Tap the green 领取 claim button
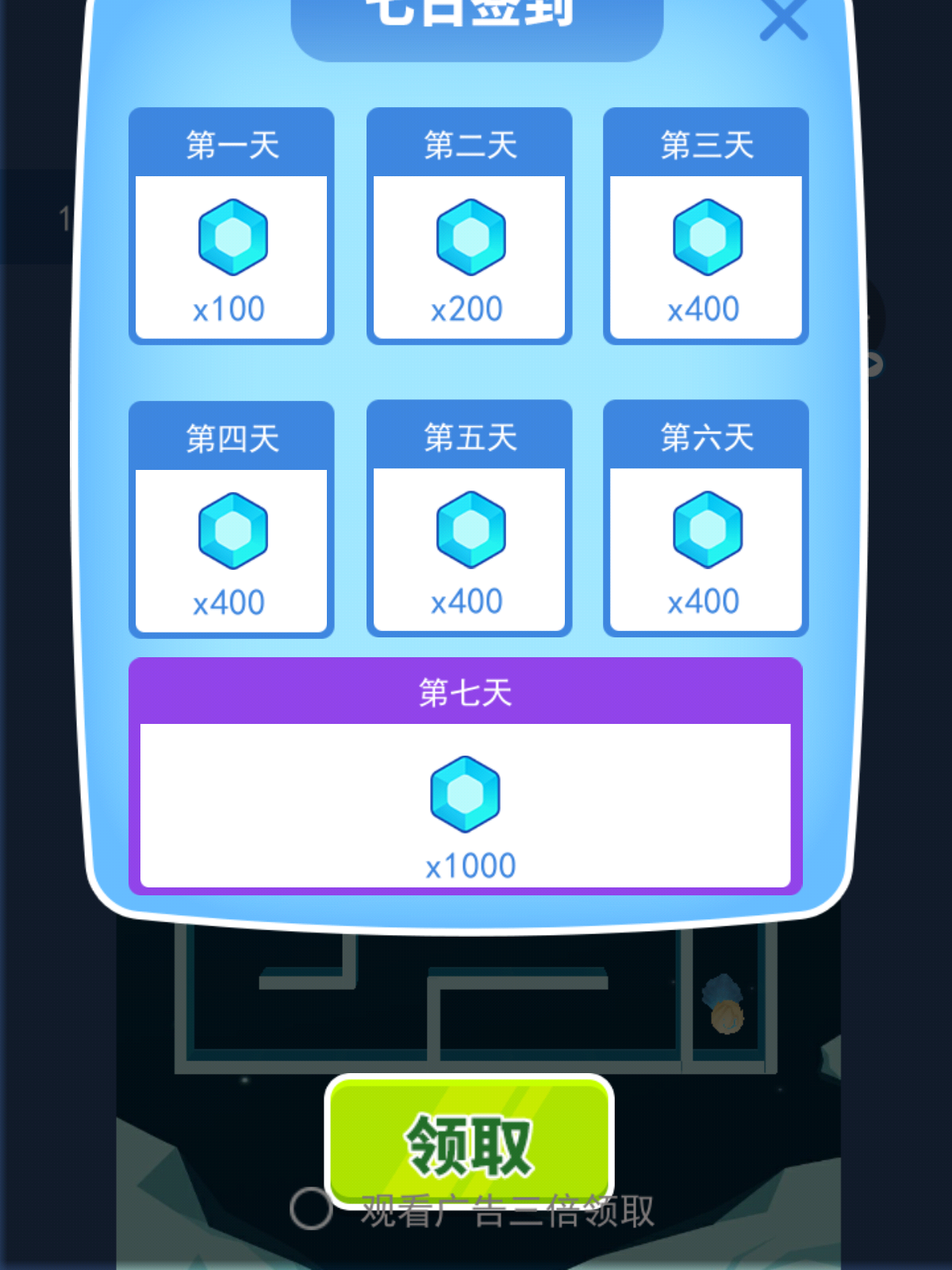 point(469,1141)
